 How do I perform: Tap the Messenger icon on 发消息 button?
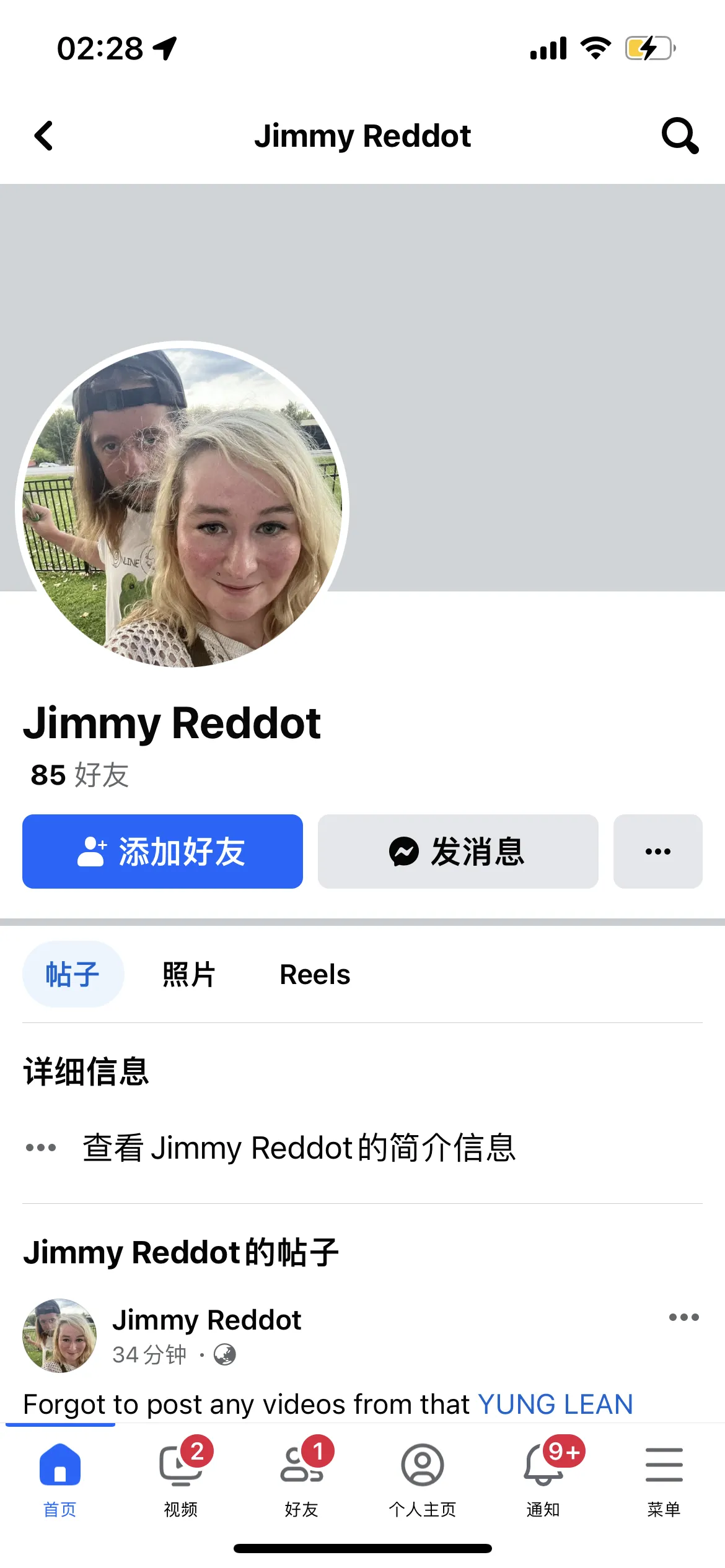coord(404,852)
